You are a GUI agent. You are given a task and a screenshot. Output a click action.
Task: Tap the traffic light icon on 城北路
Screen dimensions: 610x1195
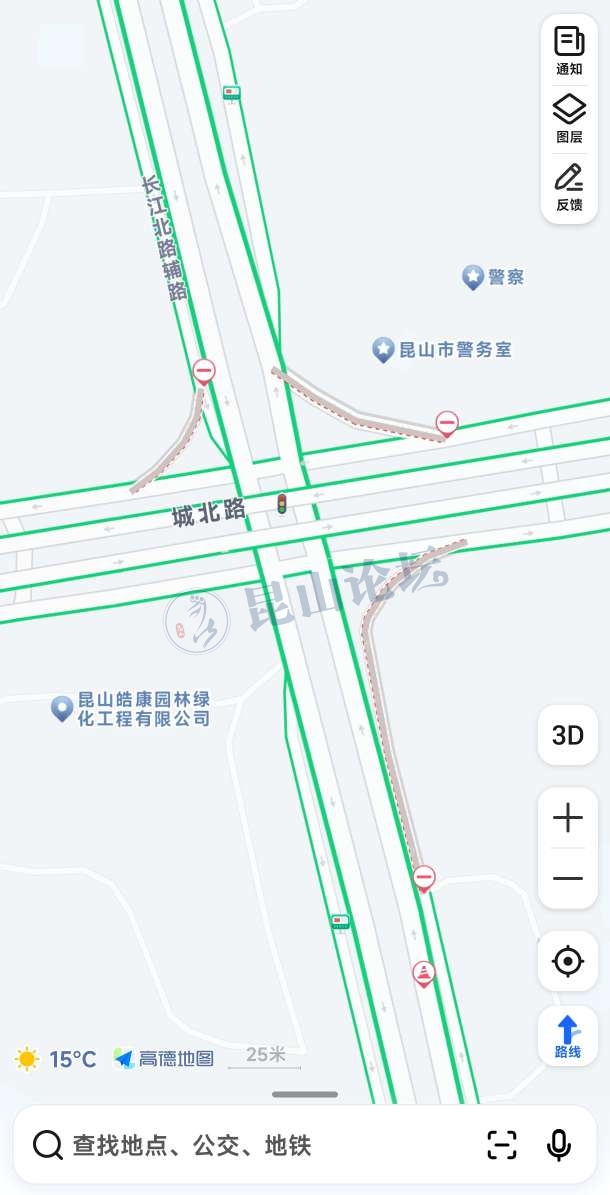[x=282, y=504]
